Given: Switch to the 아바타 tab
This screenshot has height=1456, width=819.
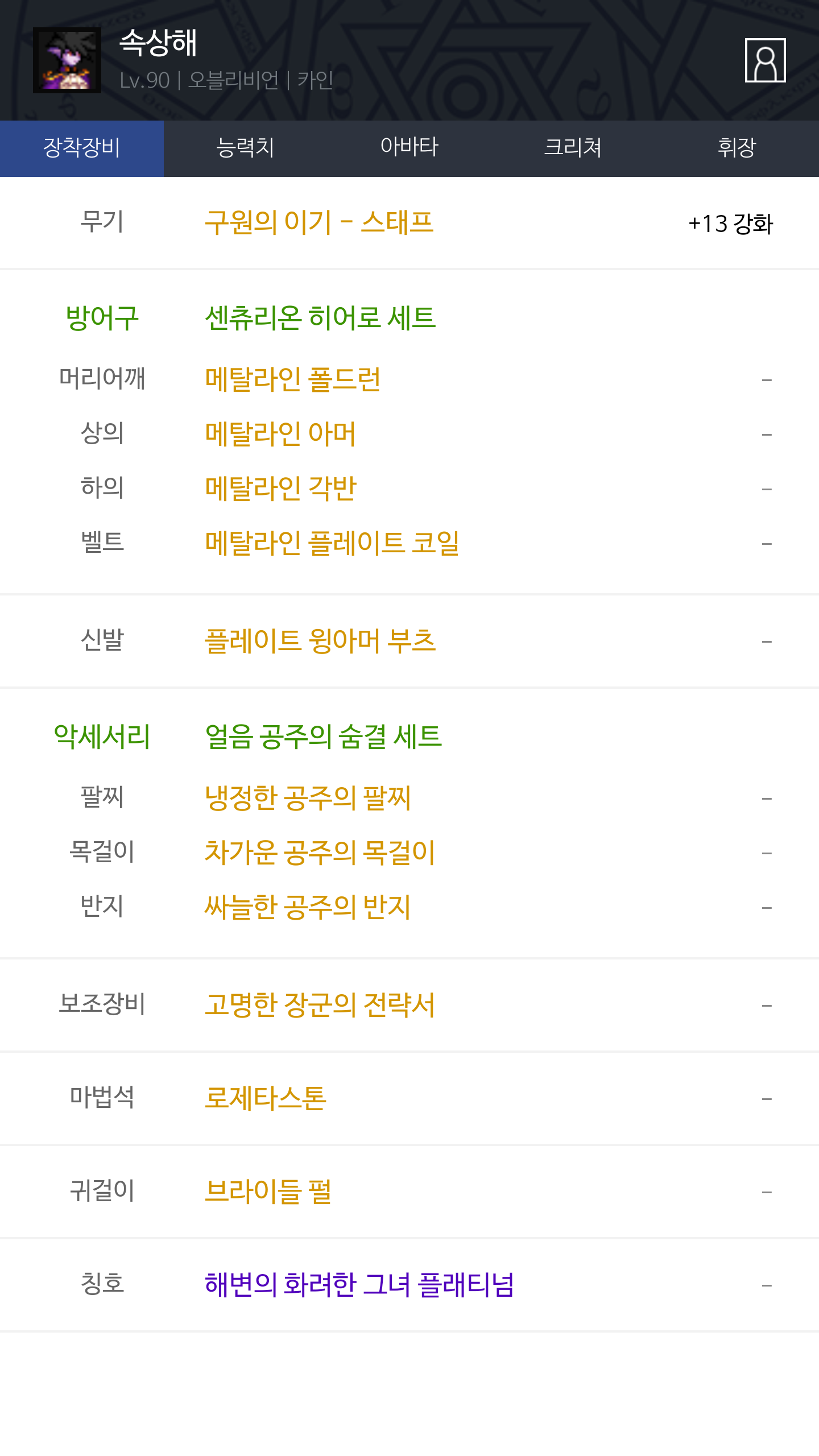Looking at the screenshot, I should coord(409,148).
